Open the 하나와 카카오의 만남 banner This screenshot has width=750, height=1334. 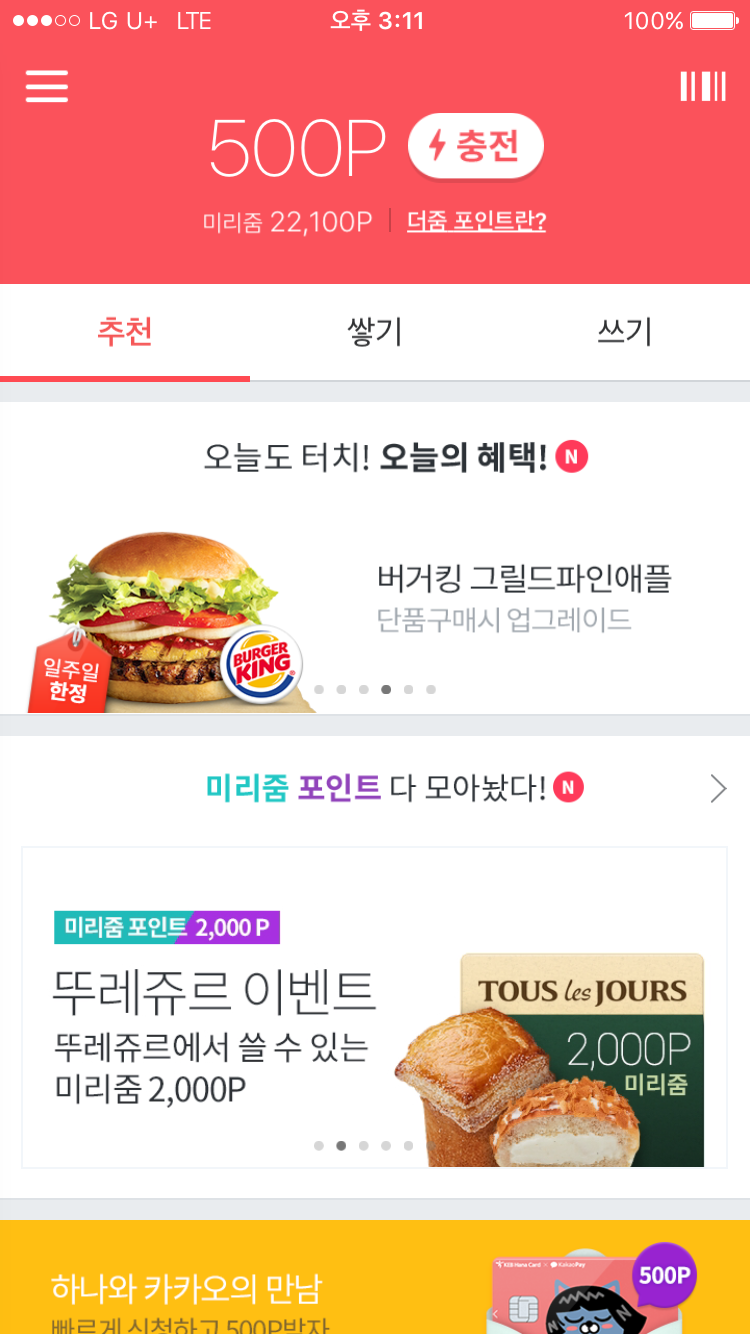[375, 1285]
